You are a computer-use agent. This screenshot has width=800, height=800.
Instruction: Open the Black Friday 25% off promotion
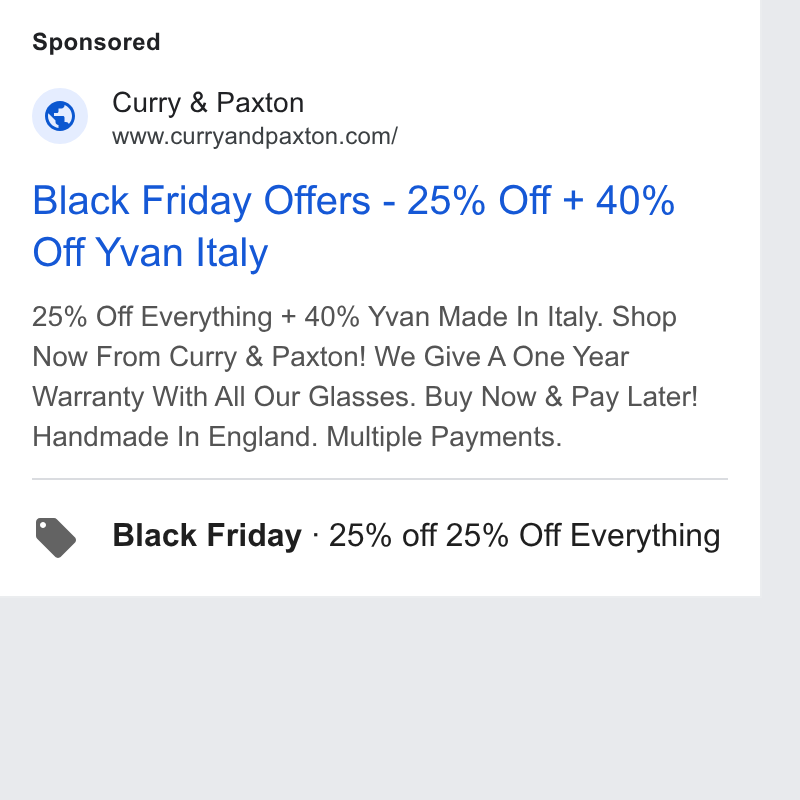[x=380, y=536]
